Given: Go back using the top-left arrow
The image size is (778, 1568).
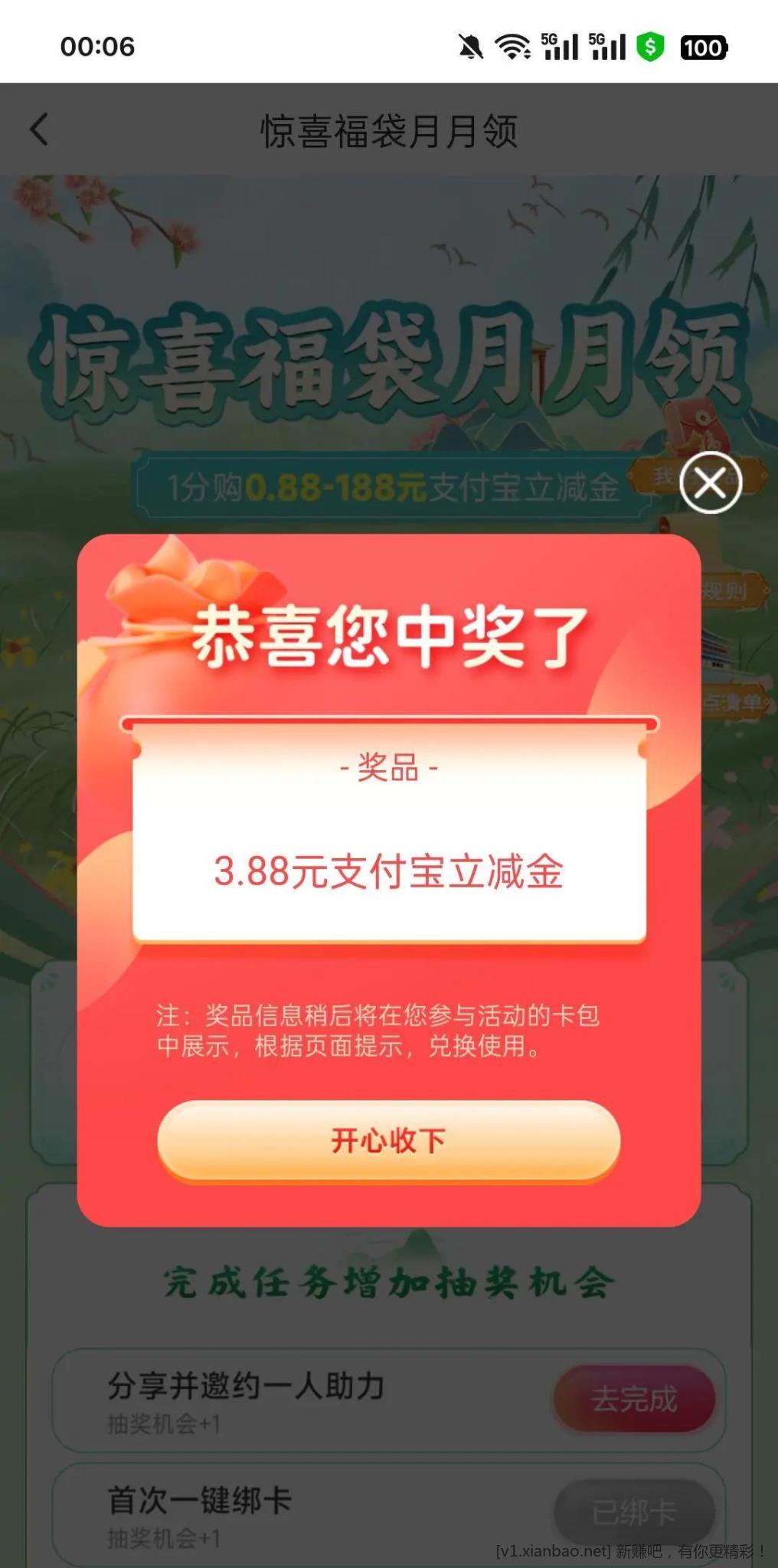Looking at the screenshot, I should point(40,129).
